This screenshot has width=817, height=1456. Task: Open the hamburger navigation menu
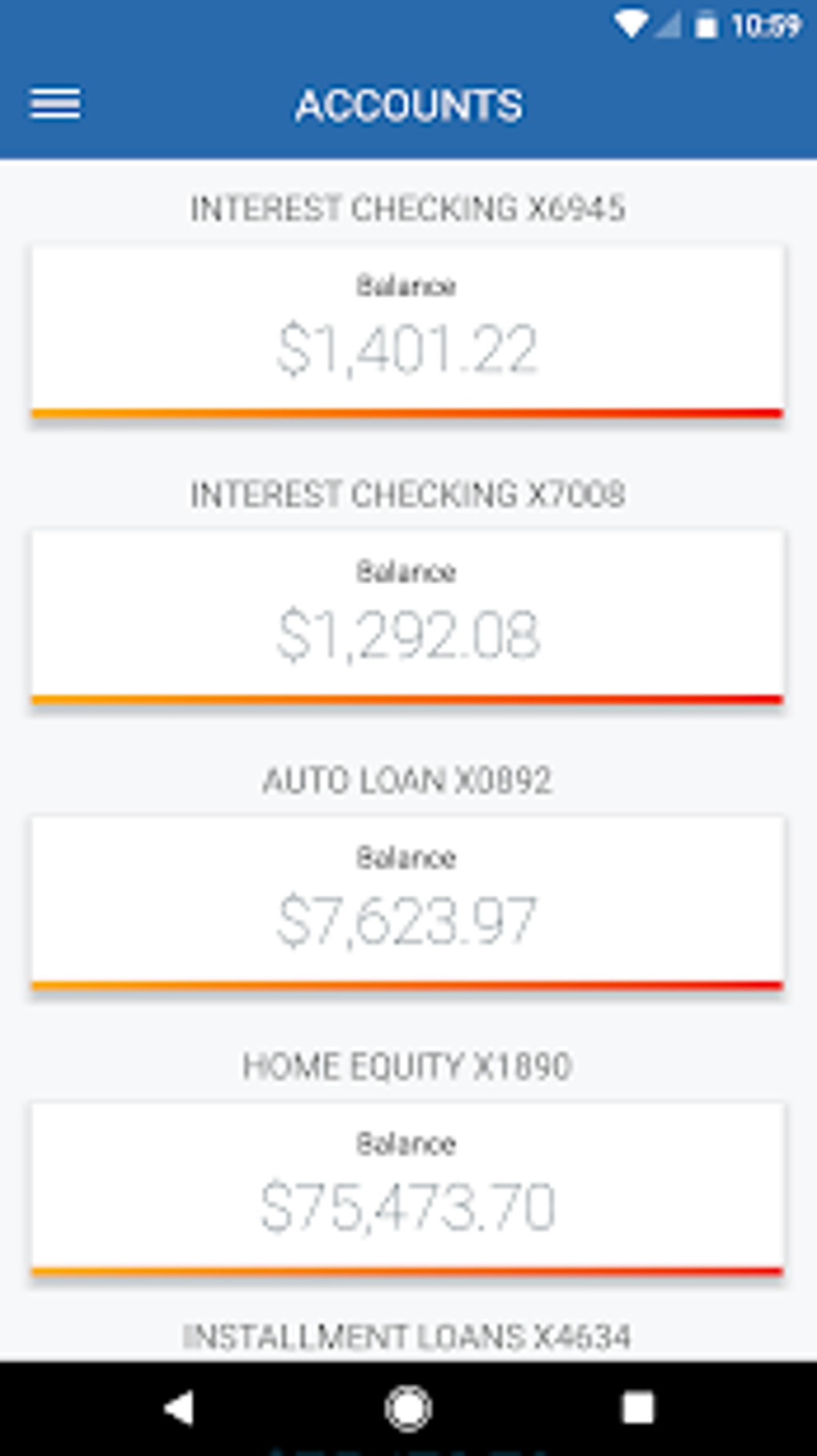pyautogui.click(x=55, y=104)
